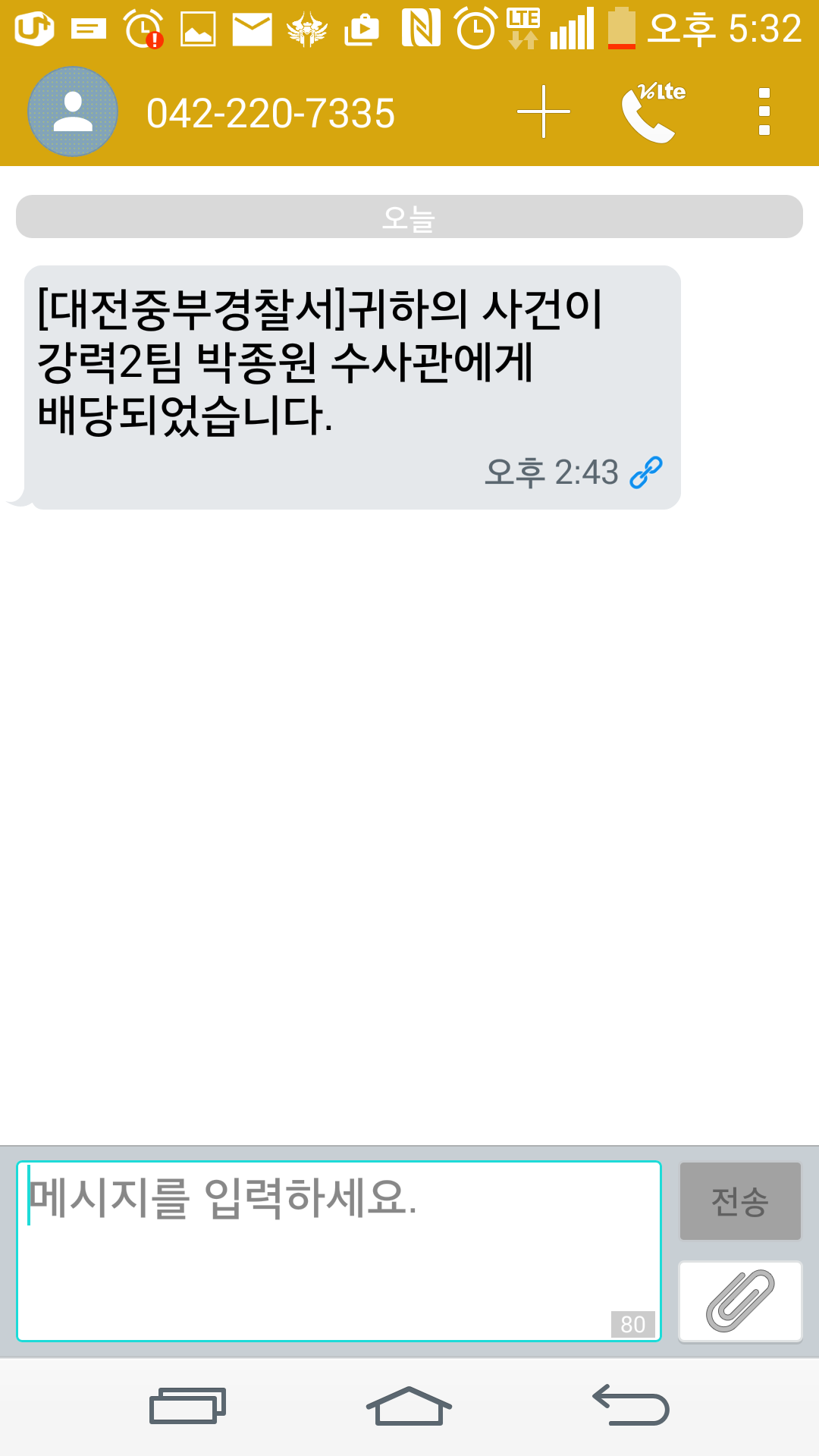
Task: Tap the 전송 send button
Action: pyautogui.click(x=740, y=1201)
